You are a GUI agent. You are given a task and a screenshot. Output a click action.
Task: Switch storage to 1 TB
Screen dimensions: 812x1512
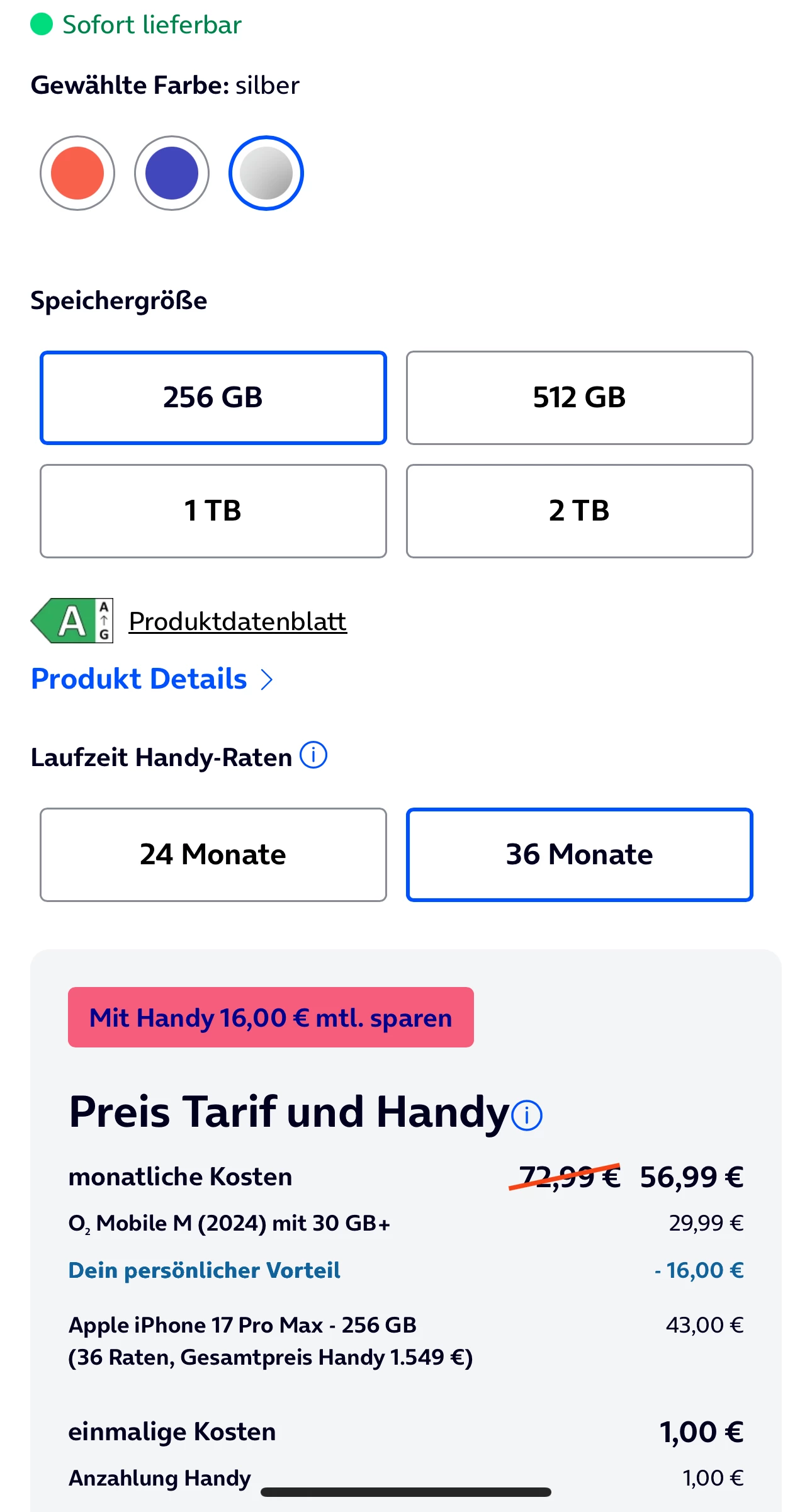coord(213,511)
